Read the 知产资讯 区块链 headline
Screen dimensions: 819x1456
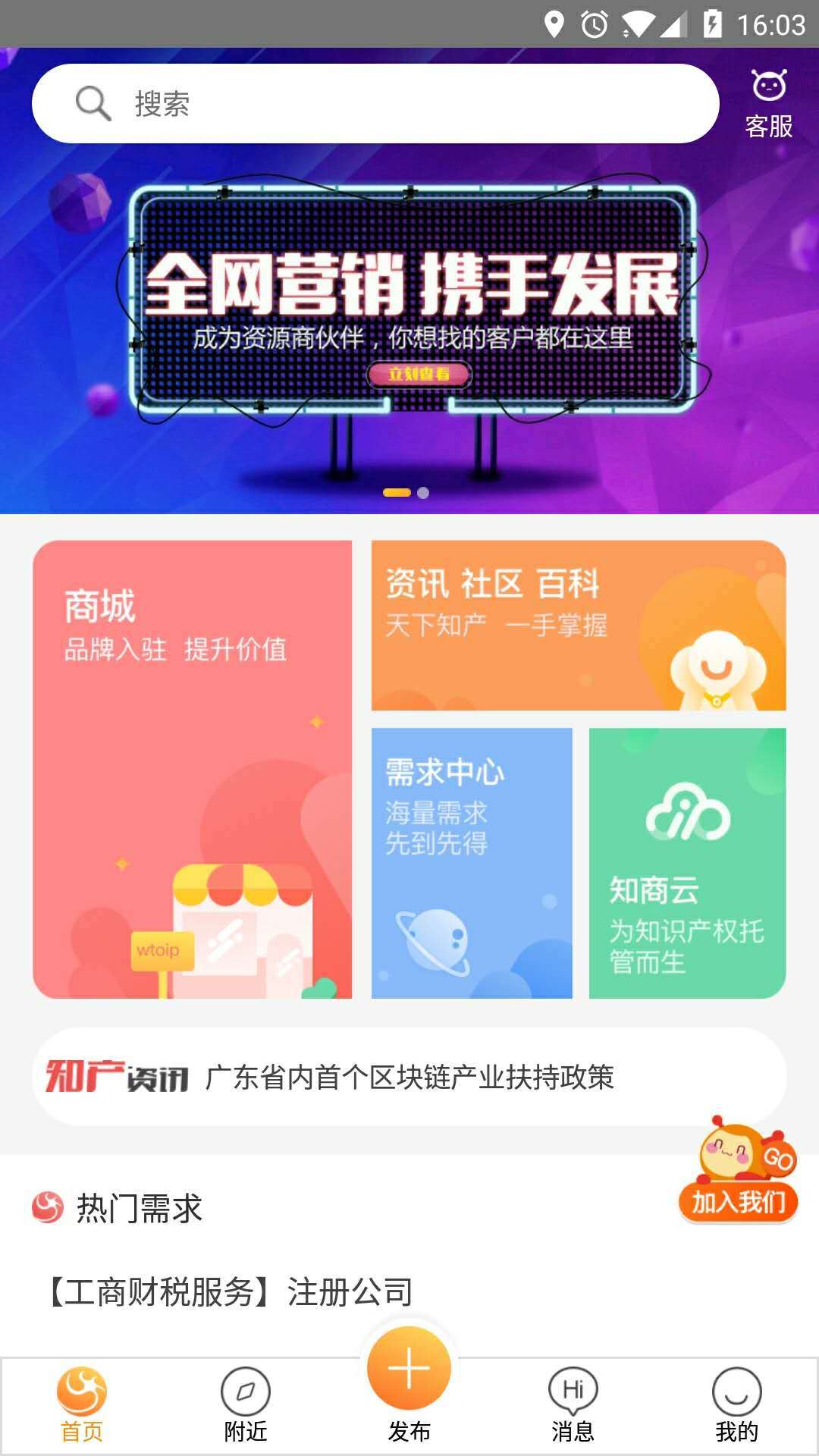coord(409,1077)
